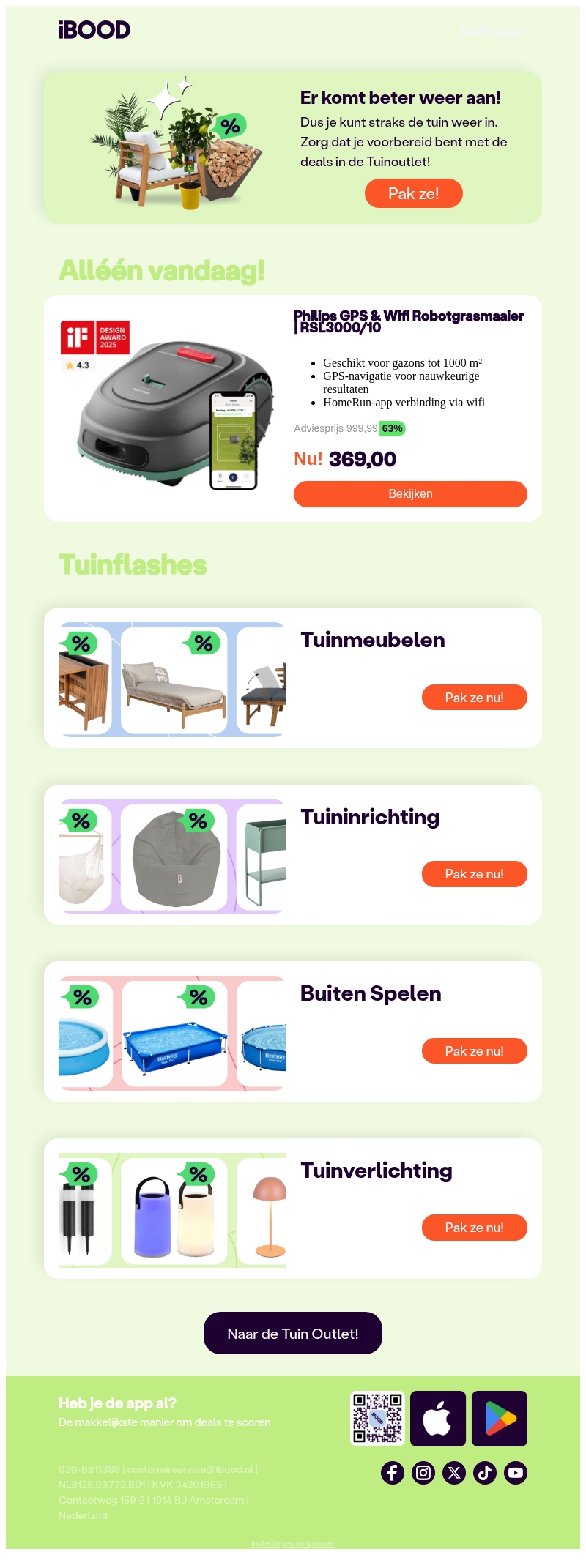Get the app on Google Play
This screenshot has height=1568, width=586.
500,1419
